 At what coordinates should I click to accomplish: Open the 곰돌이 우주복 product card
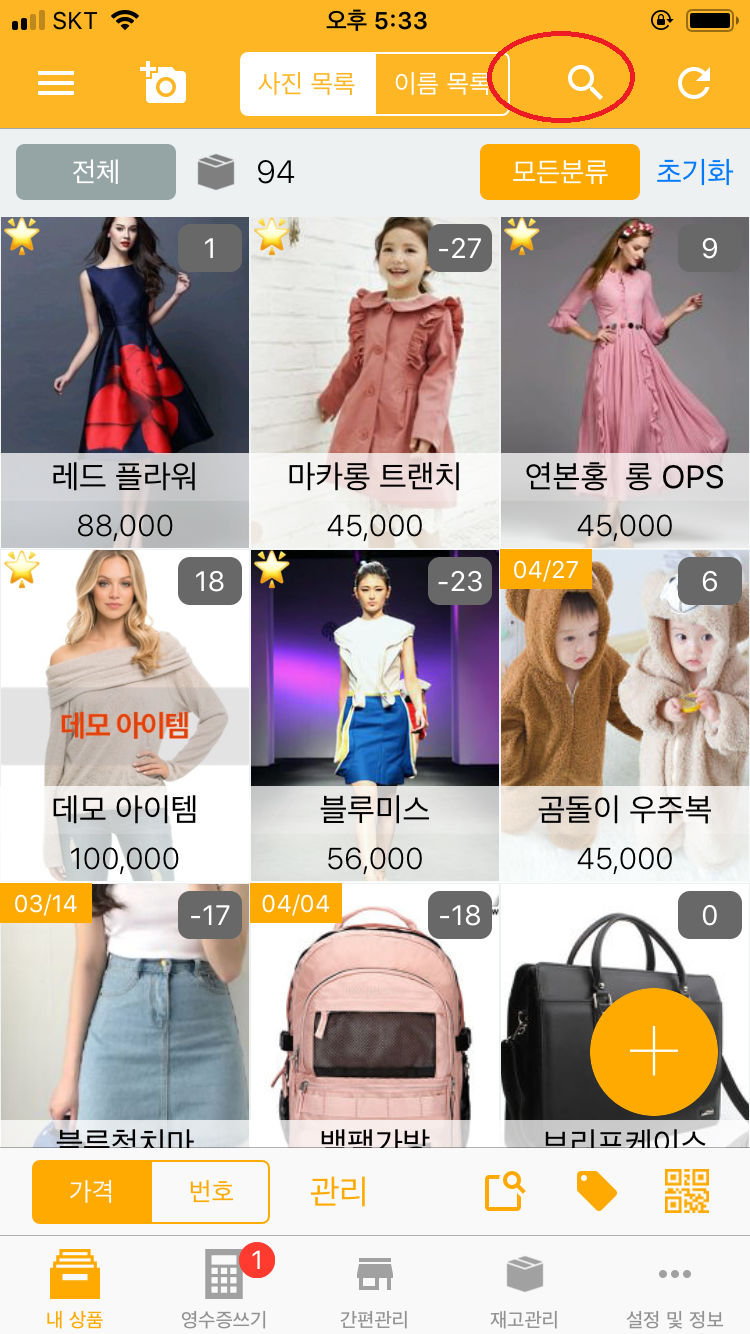pos(625,715)
